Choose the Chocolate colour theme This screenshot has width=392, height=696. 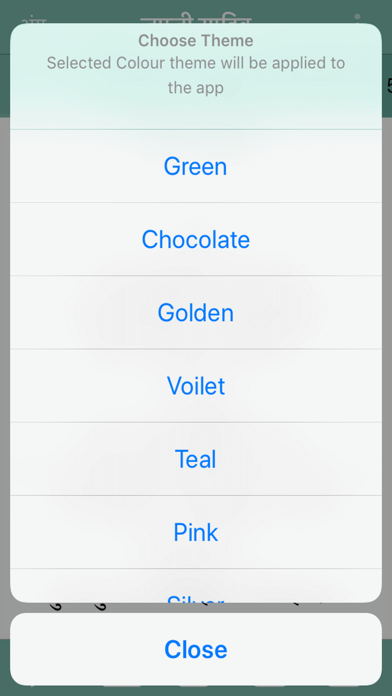tap(196, 239)
